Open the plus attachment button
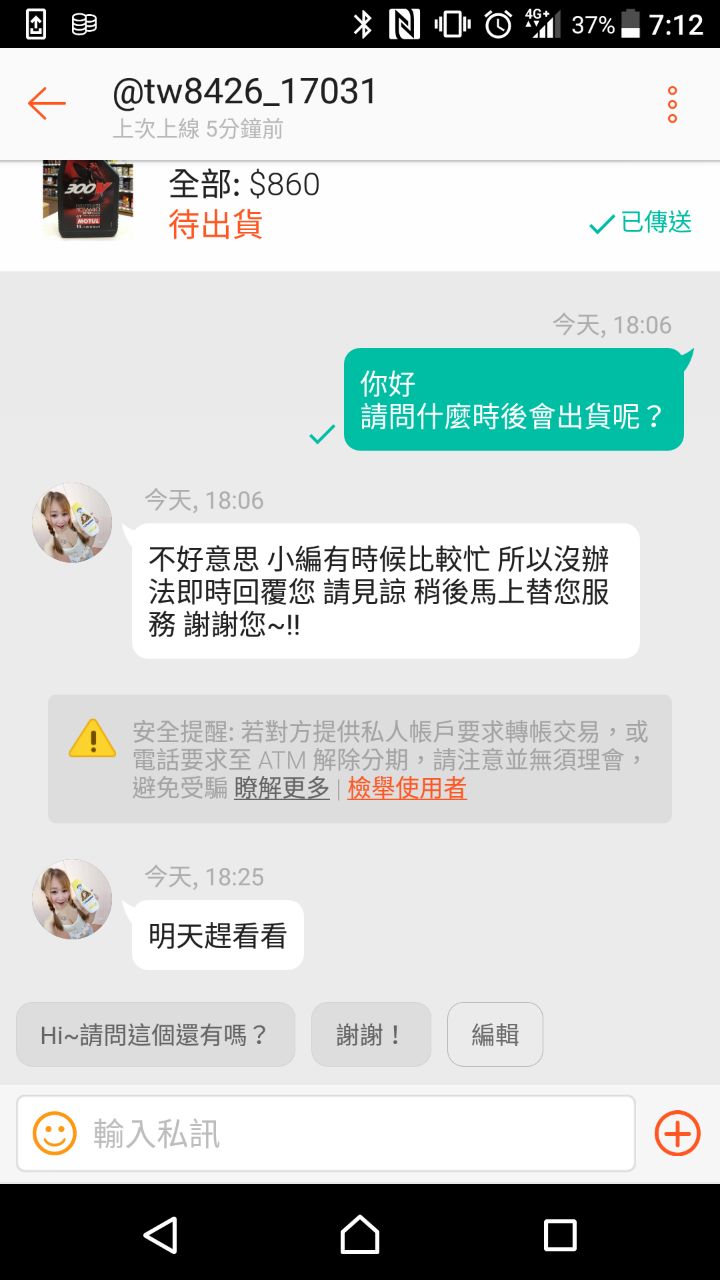The height and width of the screenshot is (1280, 720). pos(677,1134)
